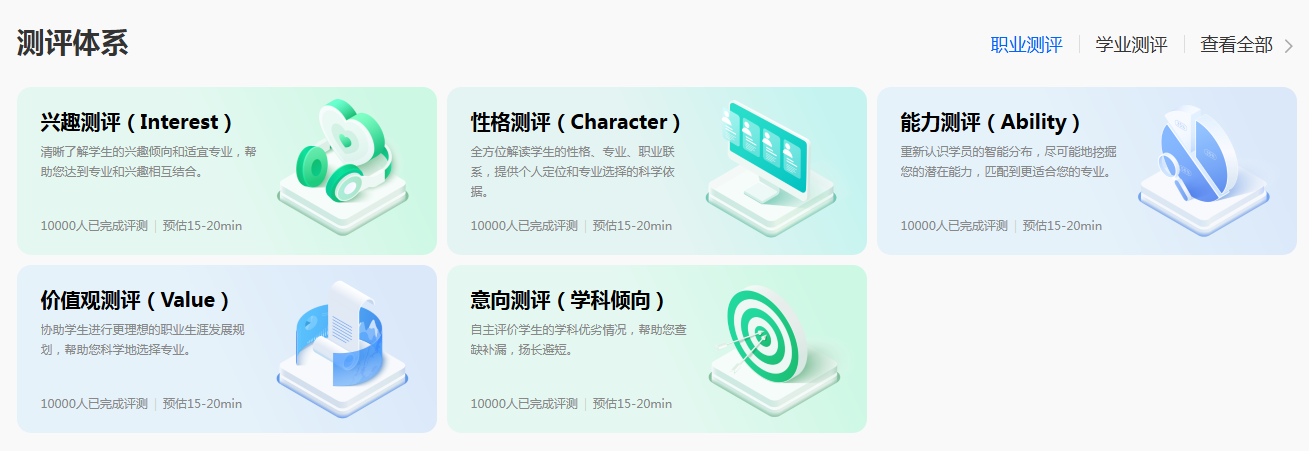Switch to the 学业测评 tab
The image size is (1309, 451).
pos(1131,45)
